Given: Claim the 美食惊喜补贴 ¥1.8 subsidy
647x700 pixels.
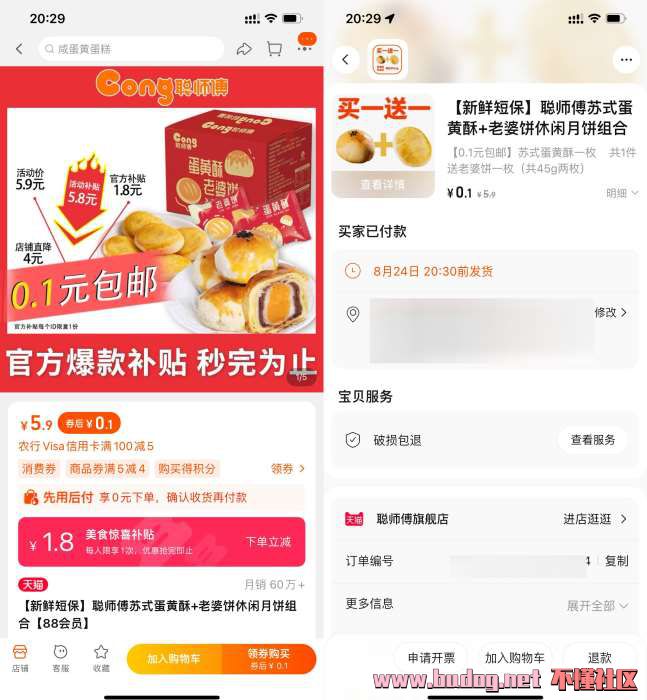Looking at the screenshot, I should pyautogui.click(x=268, y=541).
